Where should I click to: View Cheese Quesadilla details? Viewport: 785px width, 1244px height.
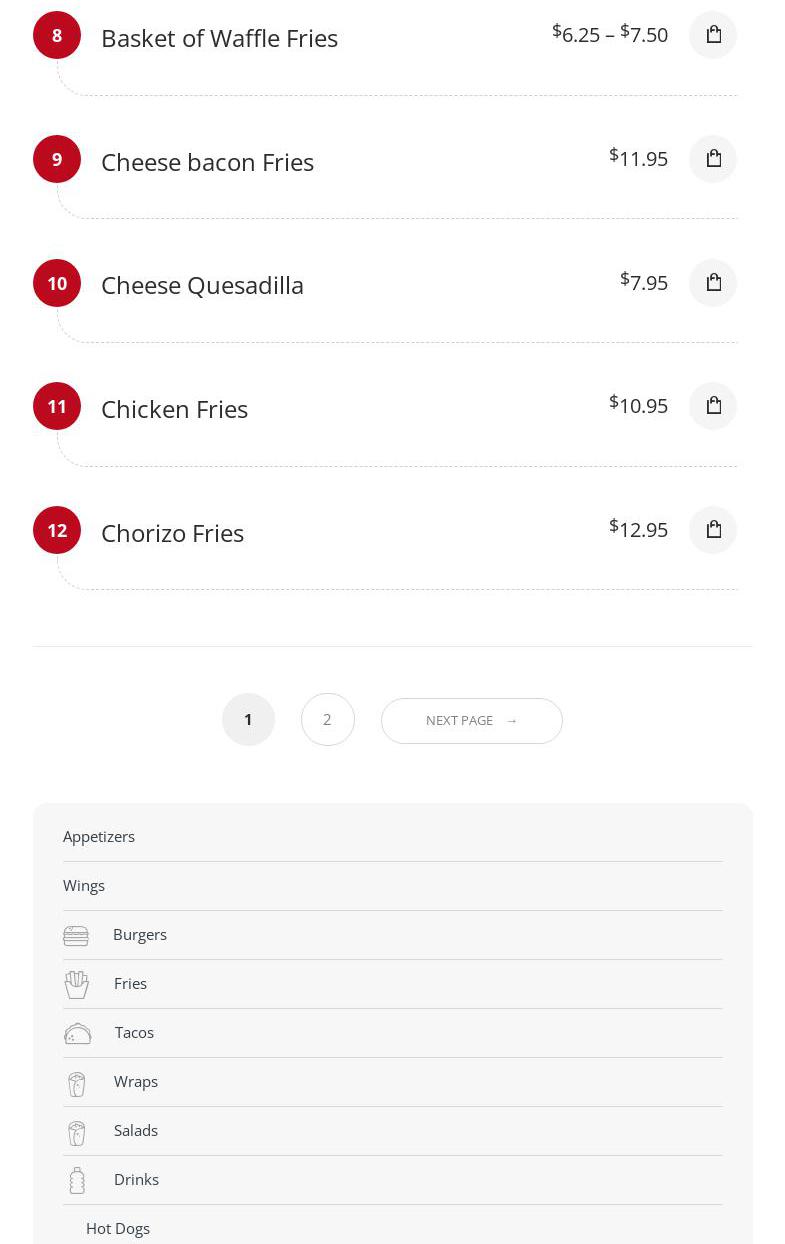point(202,286)
